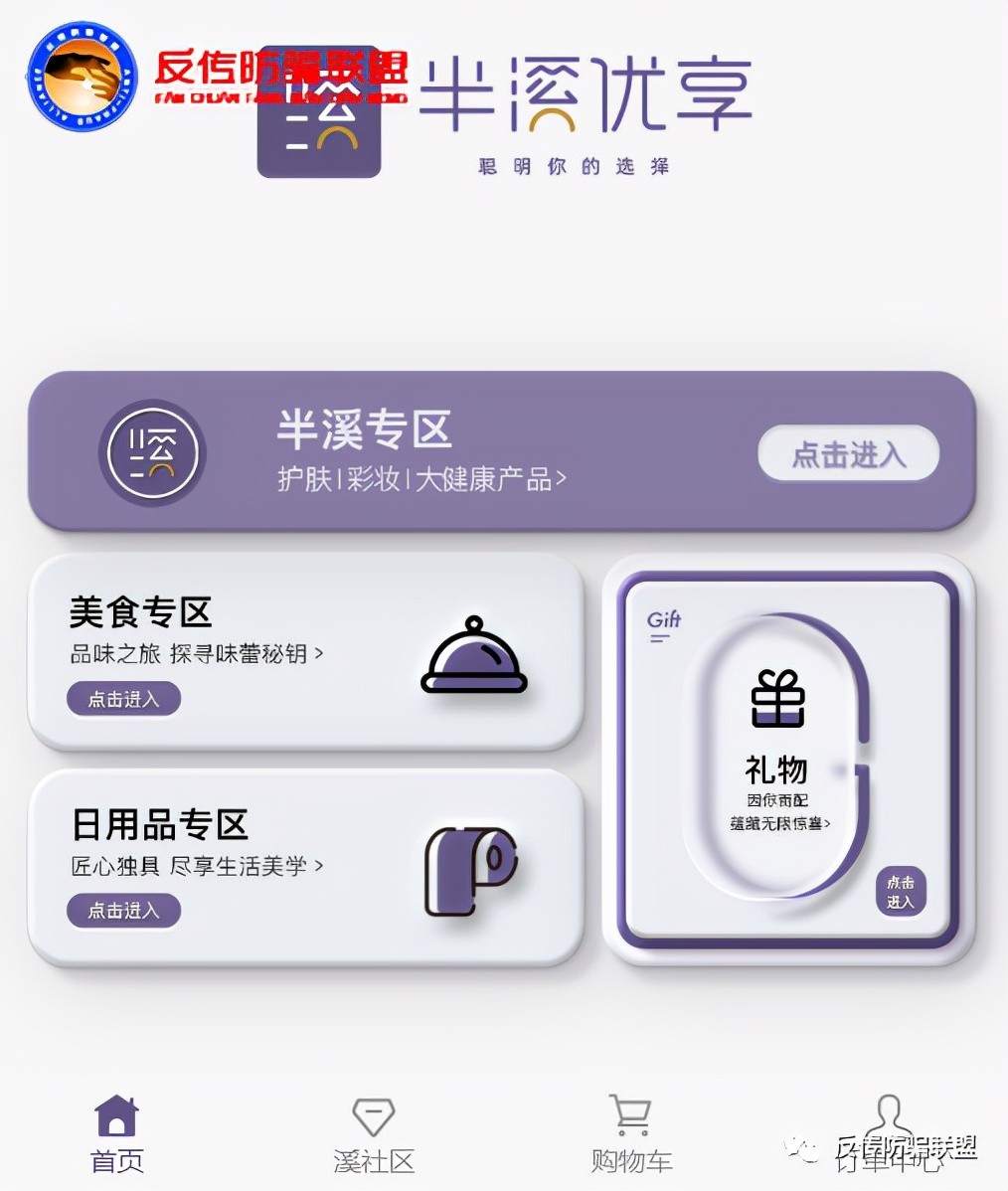Viewport: 1008px width, 1191px height.
Task: Tap 点击进入 under 美食专区
Action: click(123, 699)
